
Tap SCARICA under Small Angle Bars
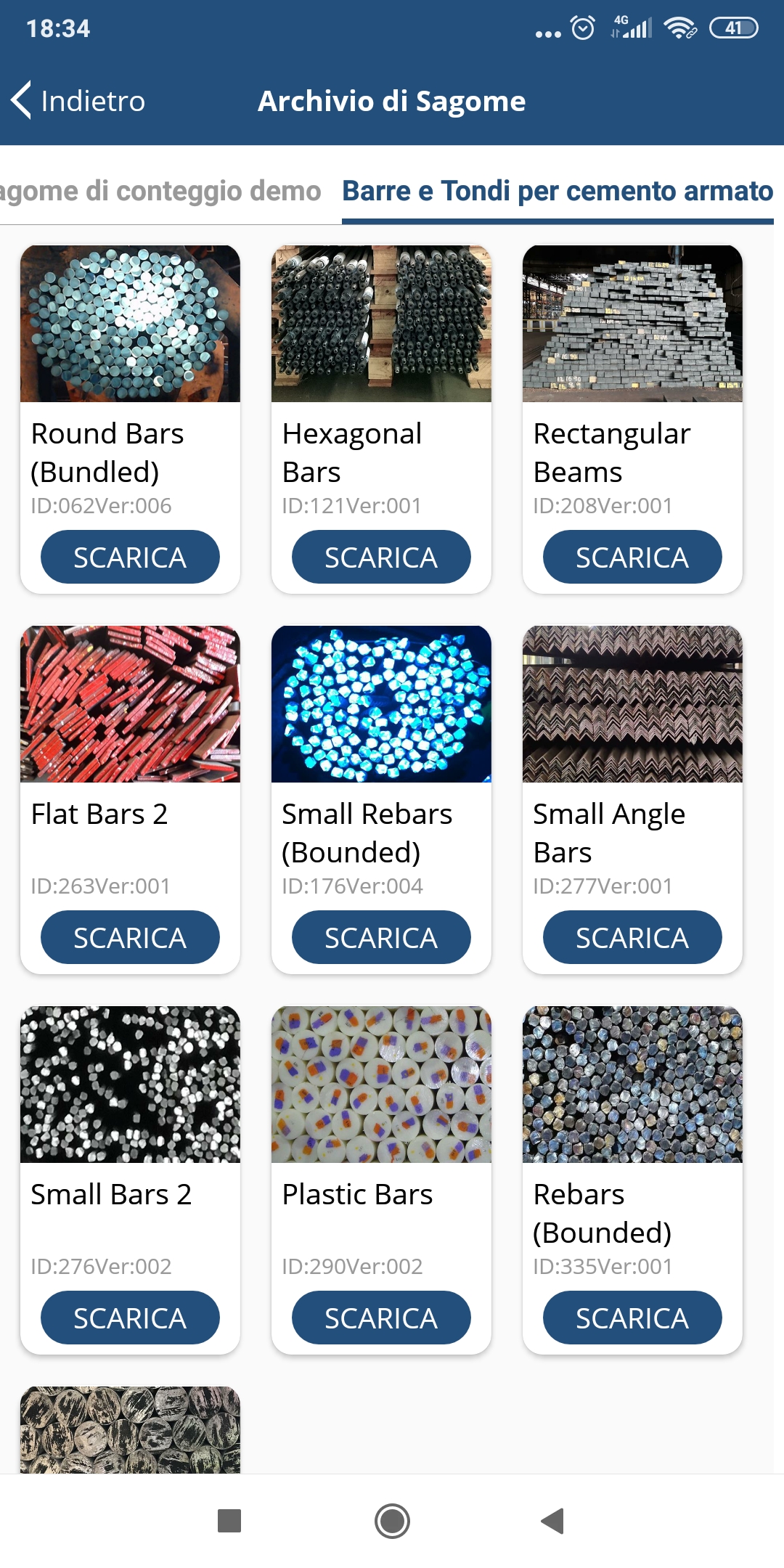[632, 937]
